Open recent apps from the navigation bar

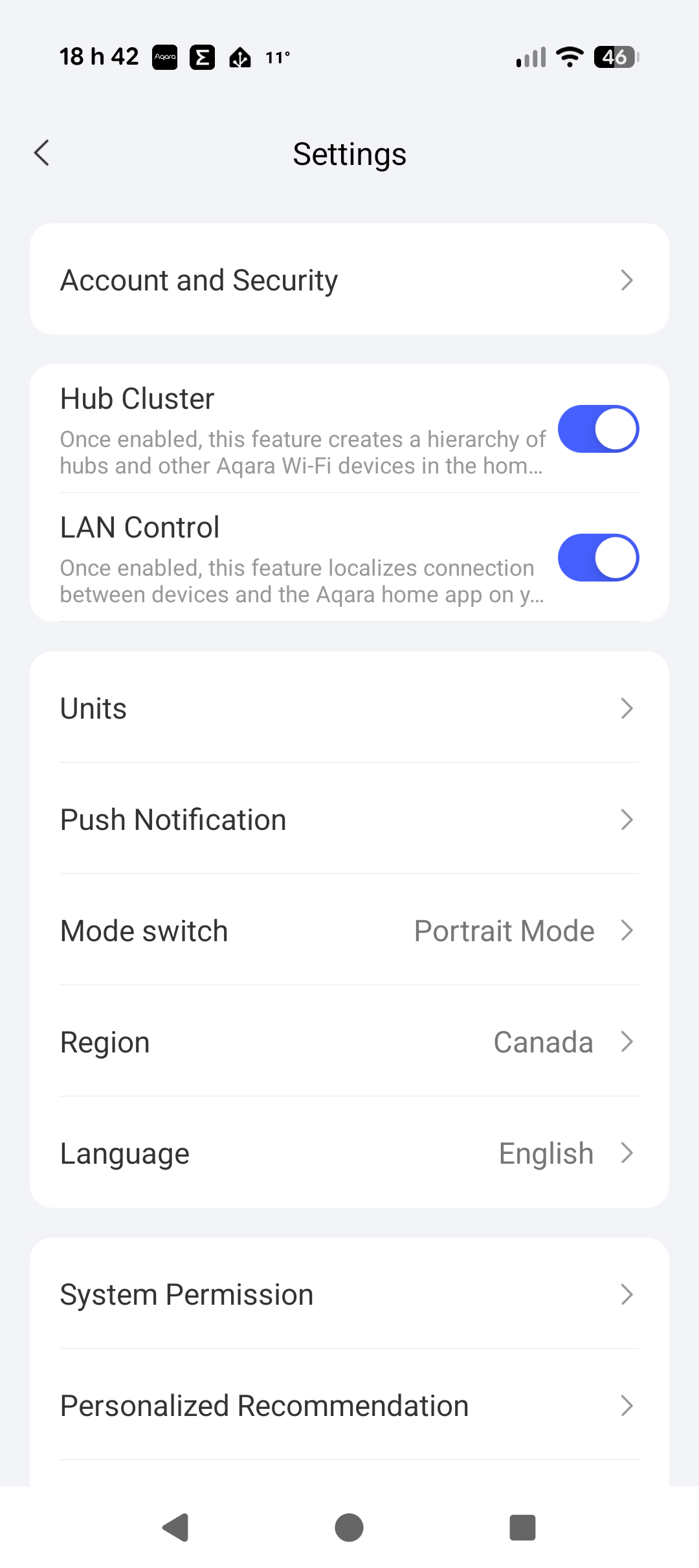click(522, 1527)
